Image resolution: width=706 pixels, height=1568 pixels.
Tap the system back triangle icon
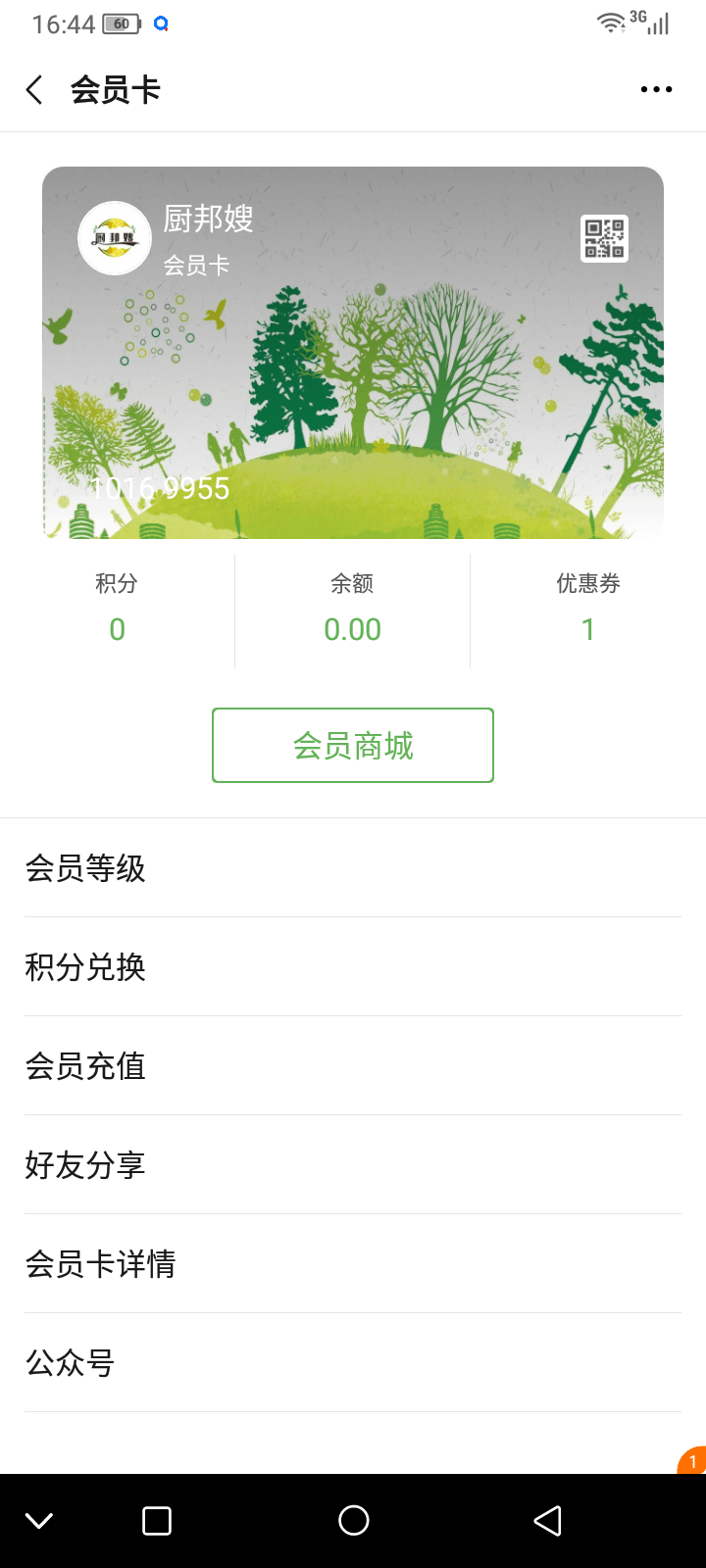click(x=548, y=1520)
